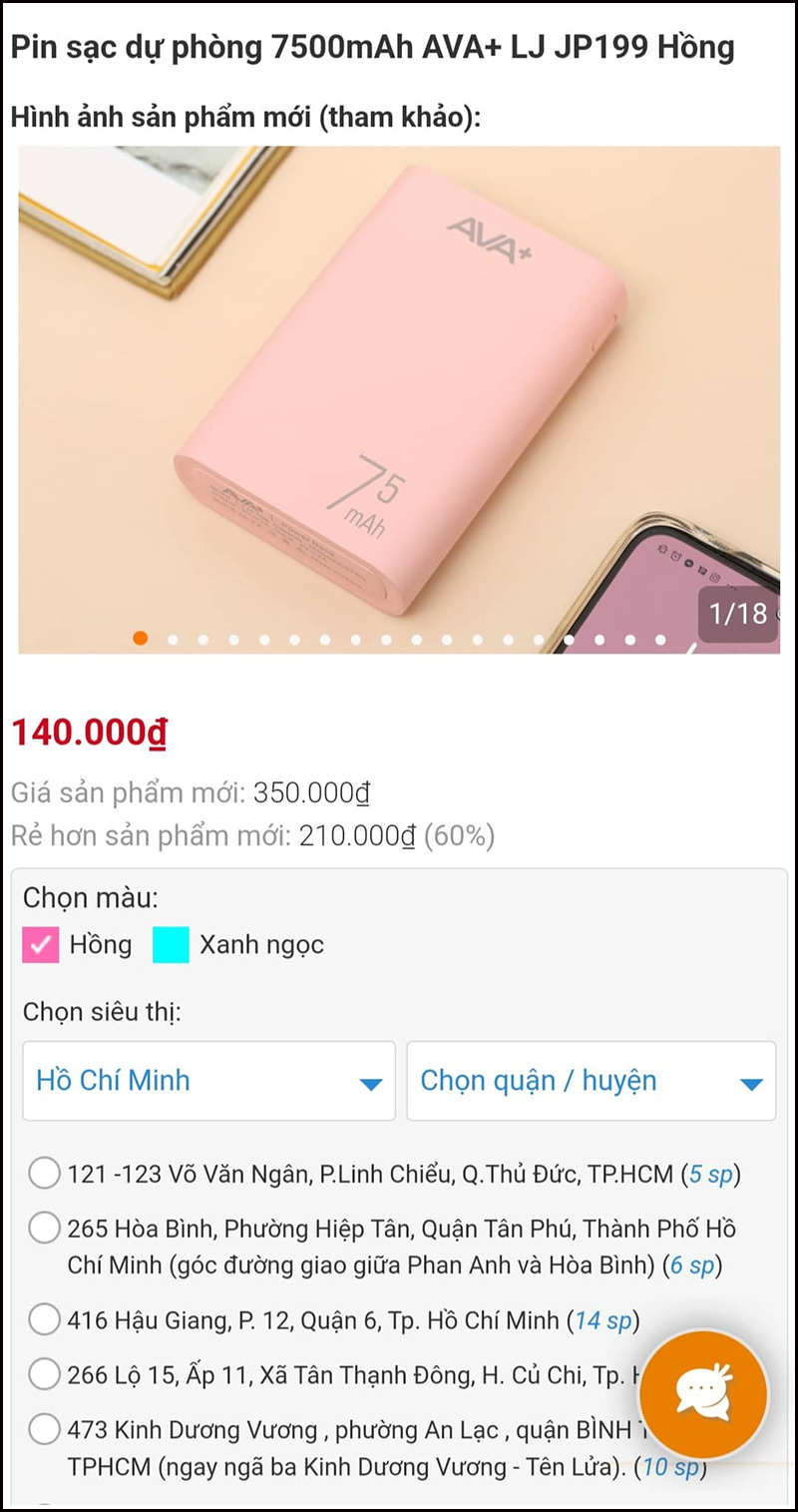Screen dimensions: 798x1512
Task: Select the 416 Hậu Giang store radio button
Action: (44, 1319)
